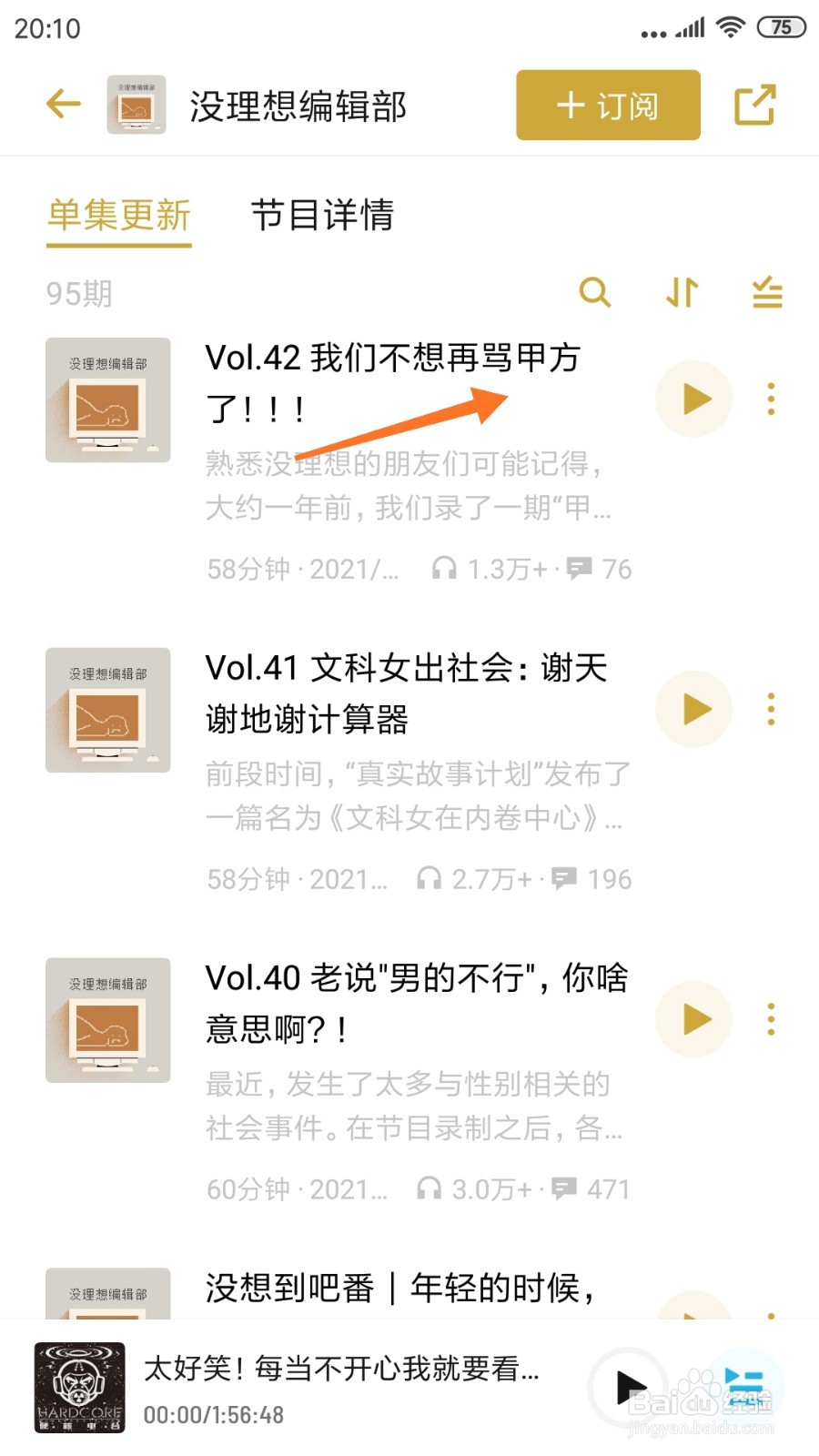Select the 单集更新 tab

click(x=119, y=216)
